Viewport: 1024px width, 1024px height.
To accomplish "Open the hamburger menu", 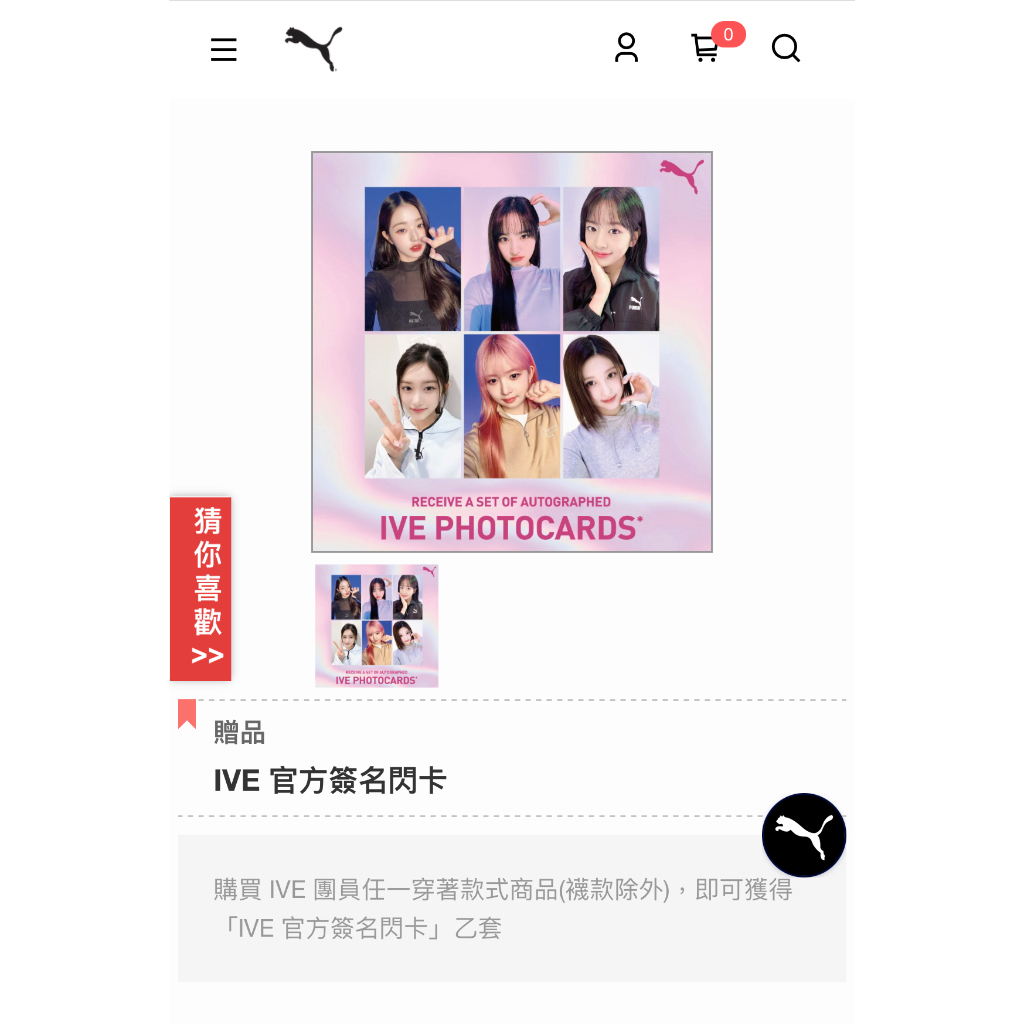I will 224,49.
